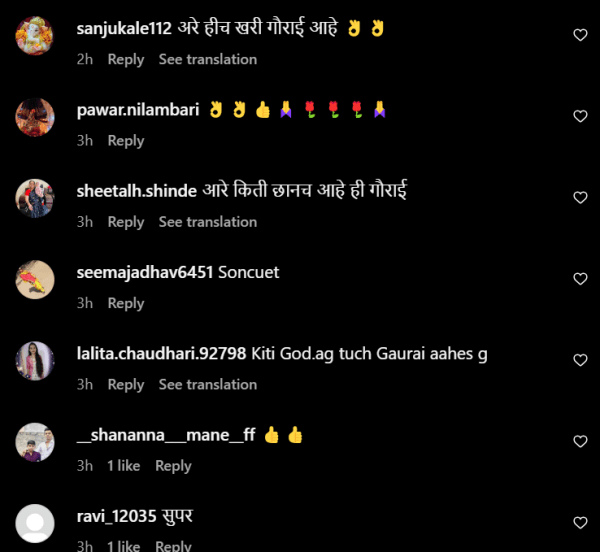The image size is (600, 552).
Task: Reply to lalita.chaudhari.92798's comment
Action: pyautogui.click(x=126, y=384)
